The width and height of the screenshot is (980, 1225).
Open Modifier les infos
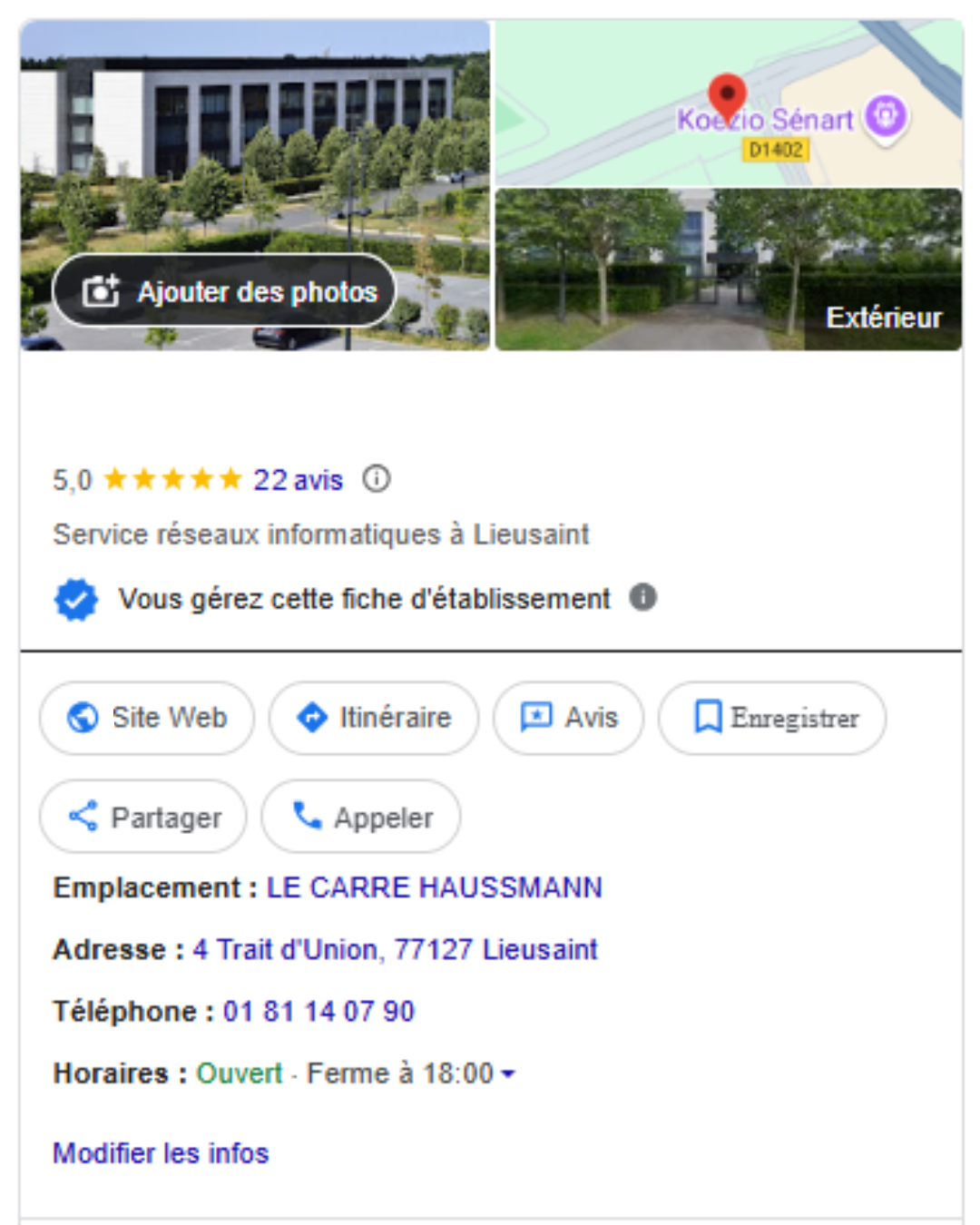point(161,1153)
